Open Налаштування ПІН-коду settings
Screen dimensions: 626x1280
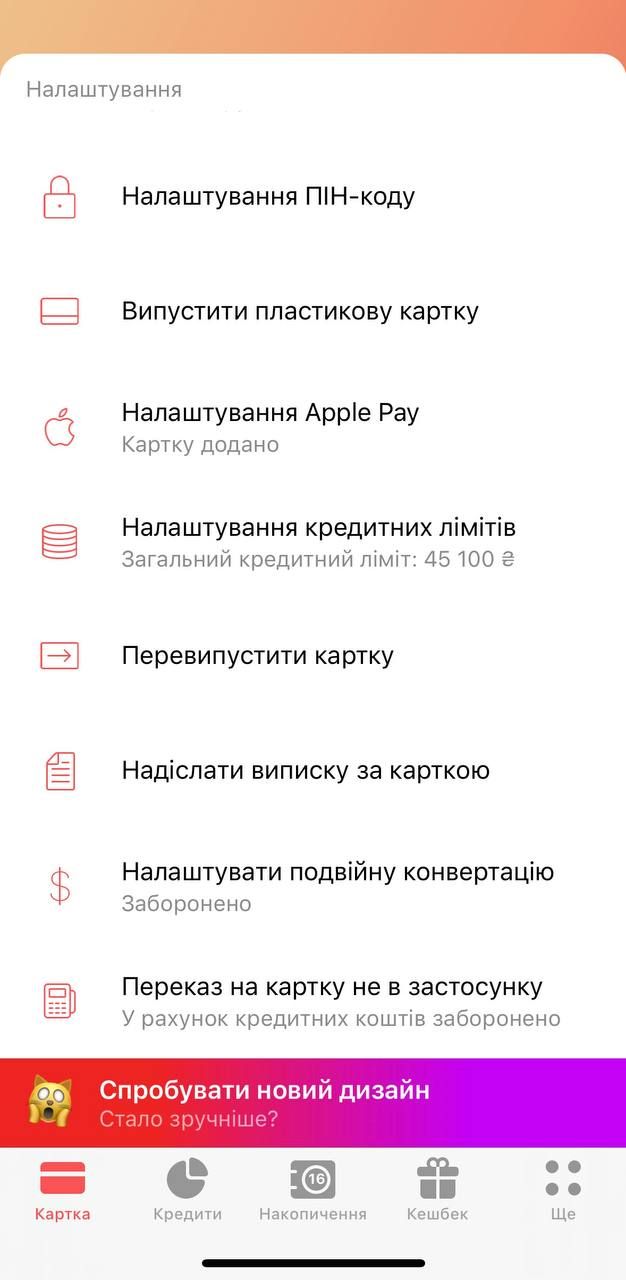[x=268, y=196]
